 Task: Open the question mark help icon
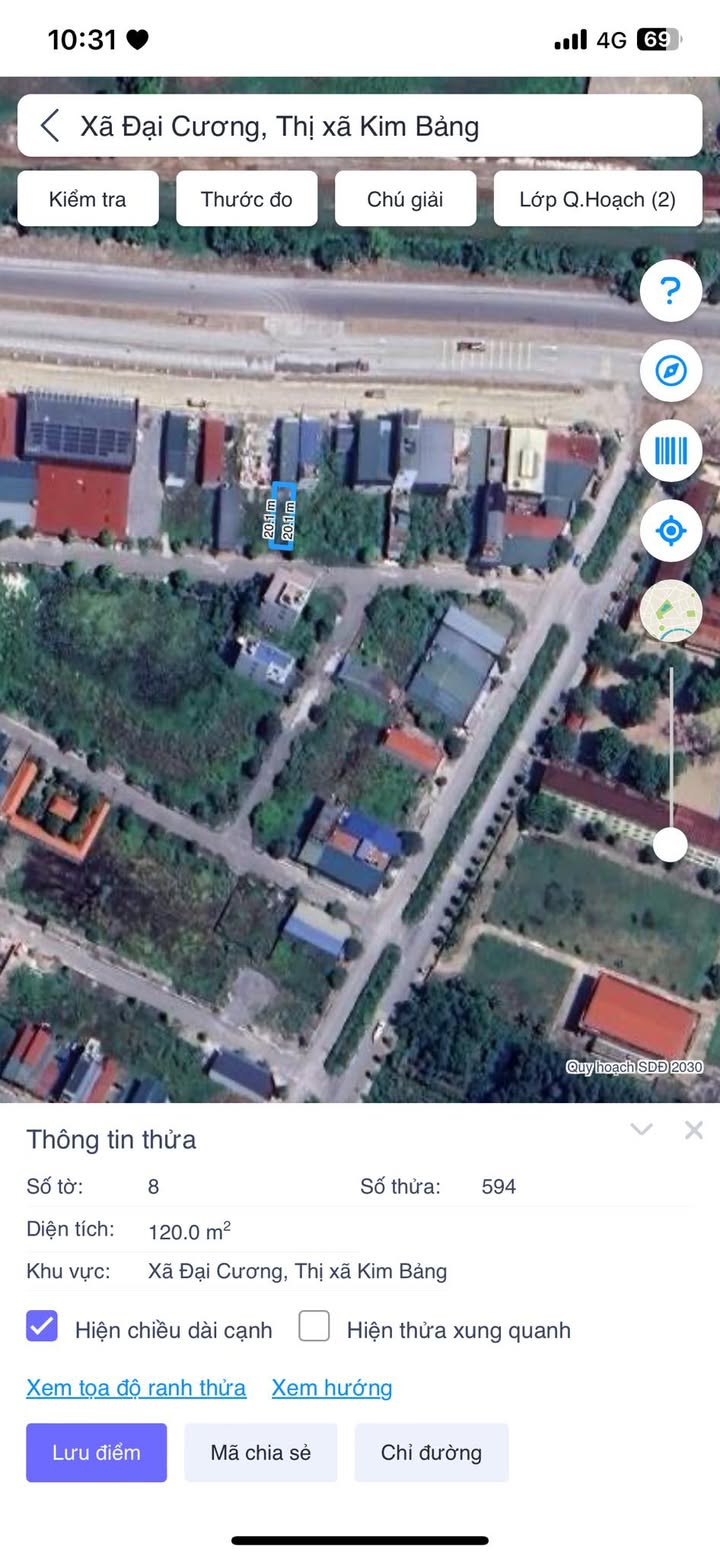pyautogui.click(x=670, y=291)
